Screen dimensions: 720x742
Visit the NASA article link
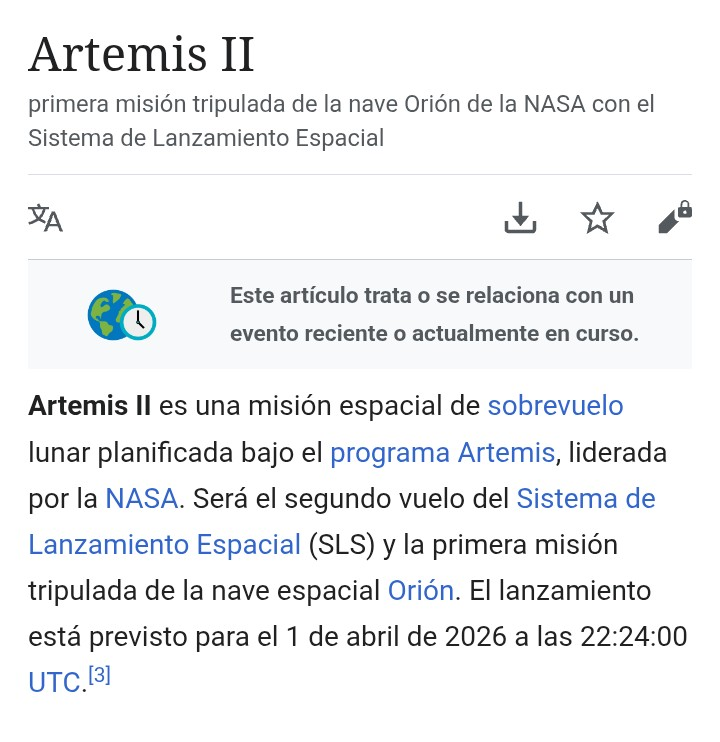click(x=141, y=498)
